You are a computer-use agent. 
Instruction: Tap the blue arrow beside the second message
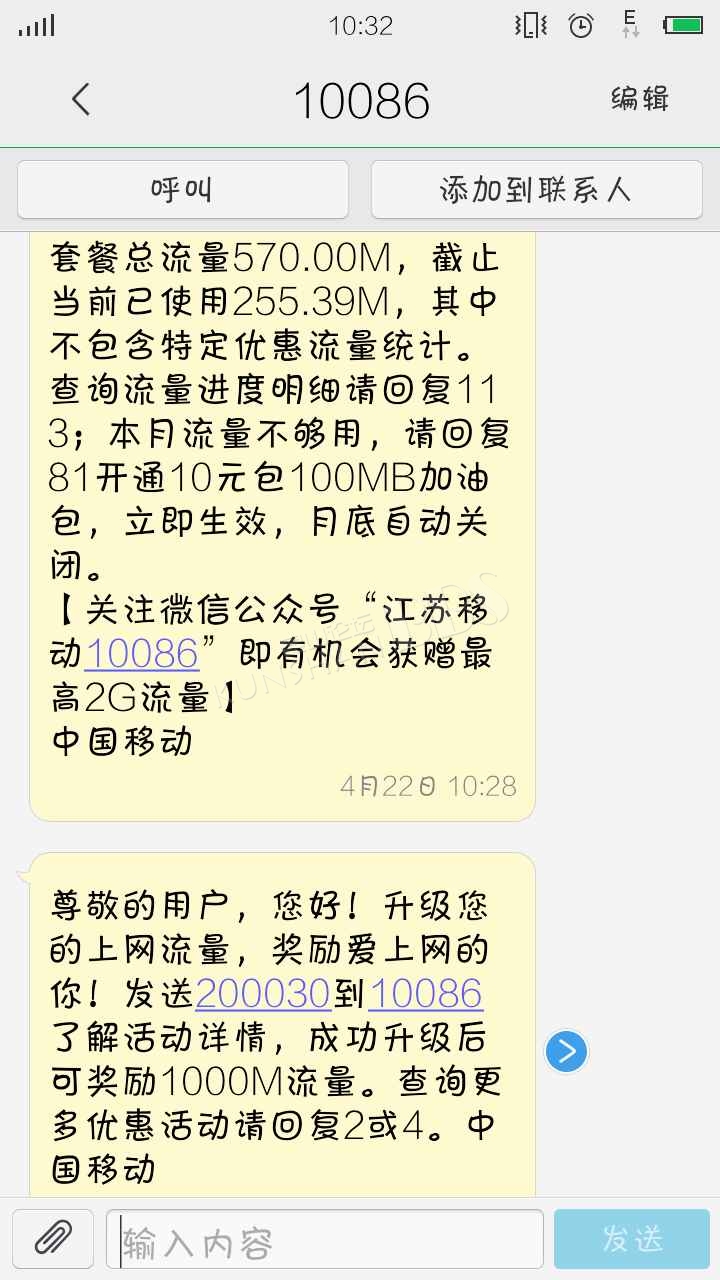pyautogui.click(x=567, y=1051)
